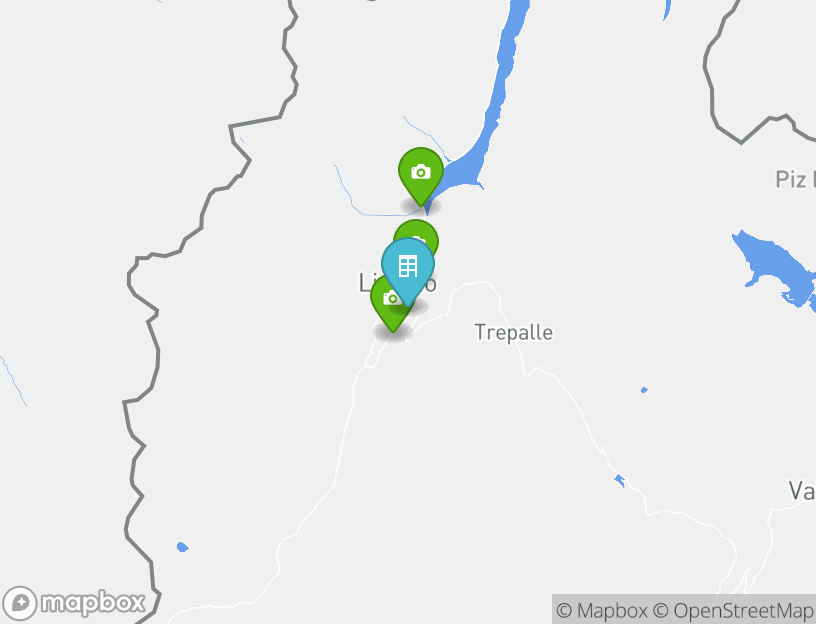The width and height of the screenshot is (816, 624).
Task: Select the green camera pin beside the lake
Action: [x=421, y=172]
